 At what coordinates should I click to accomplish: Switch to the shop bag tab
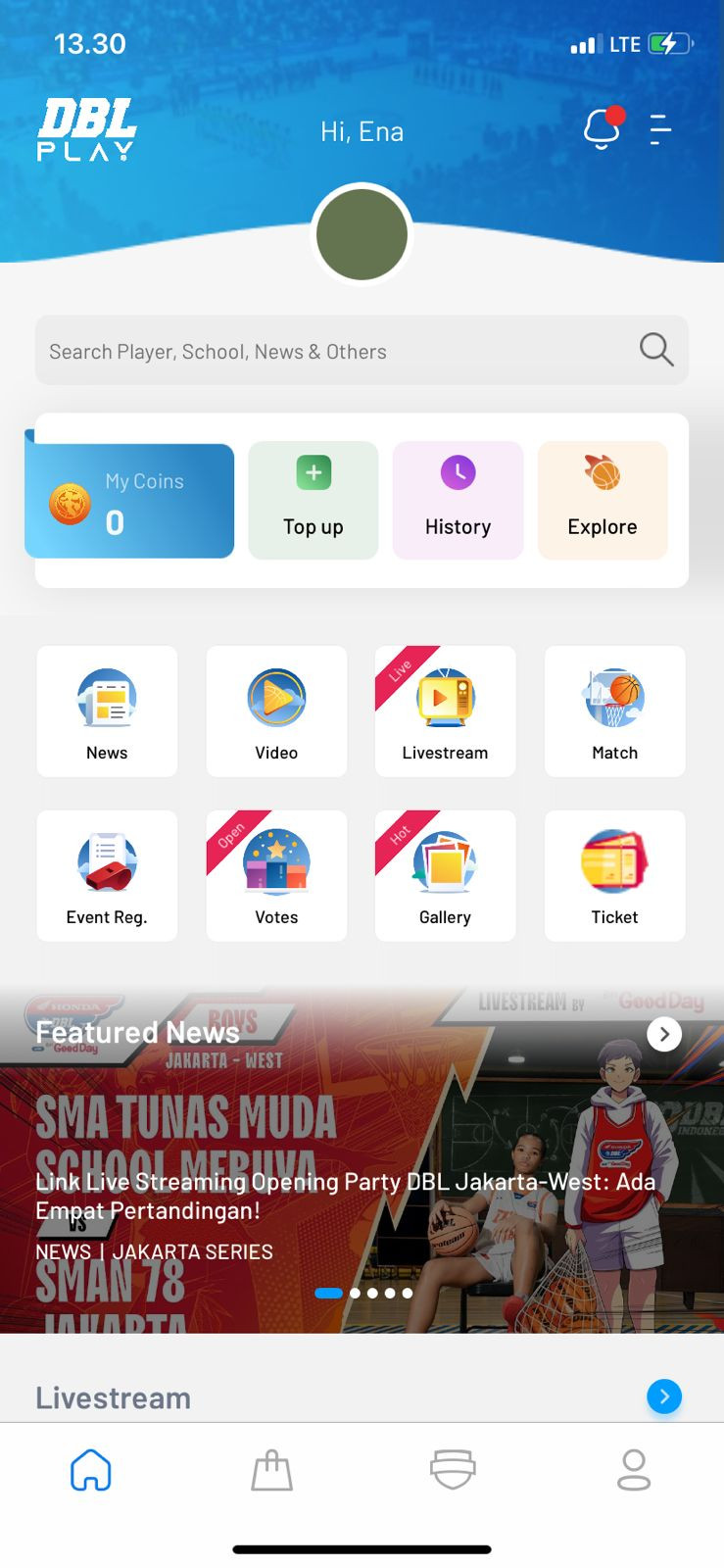coord(271,1470)
